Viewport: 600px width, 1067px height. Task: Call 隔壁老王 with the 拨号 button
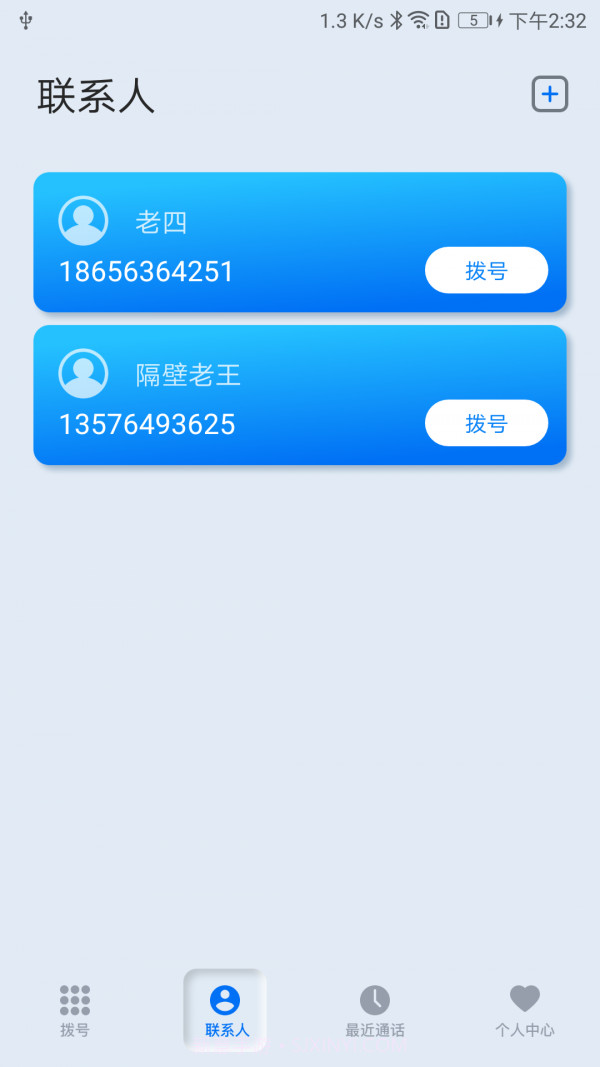(486, 423)
